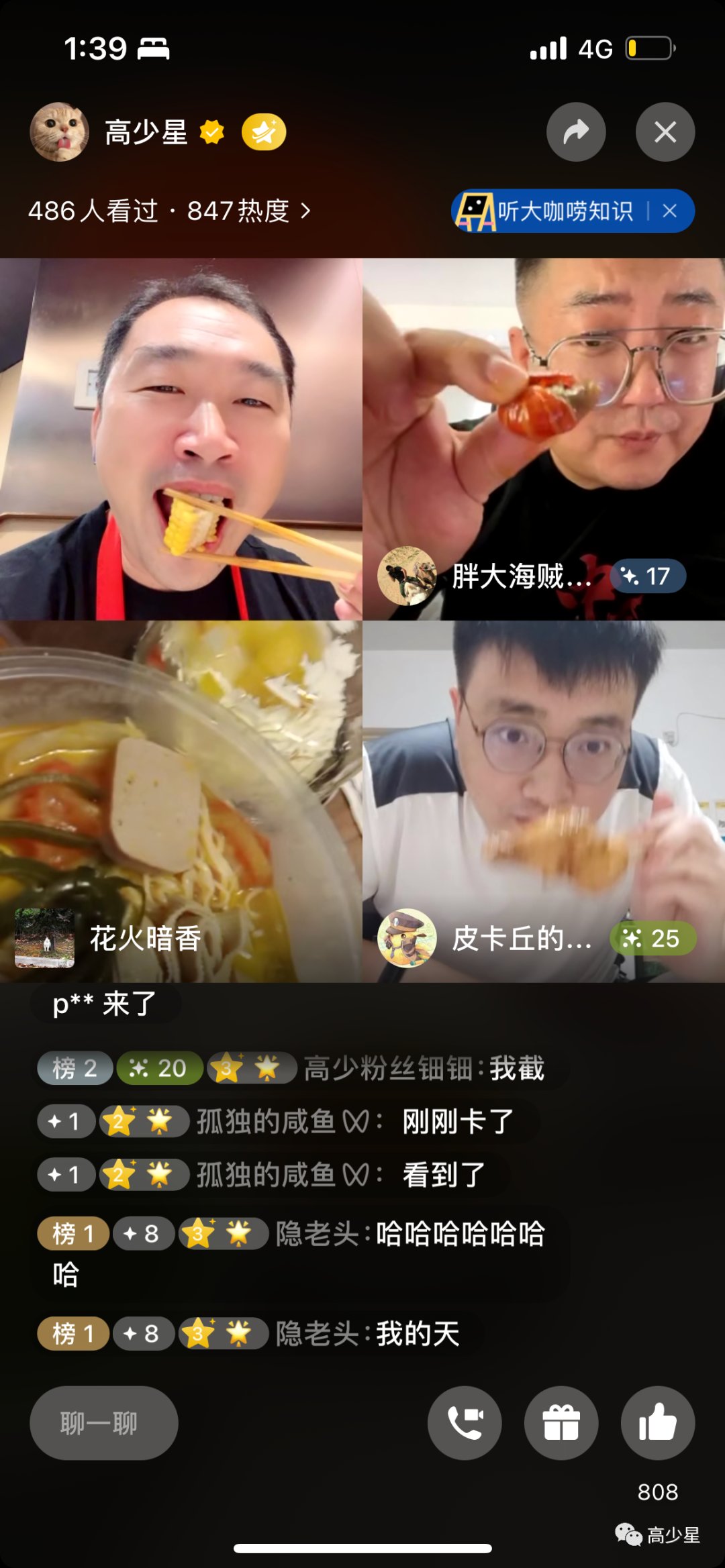Dismiss the 听大咖唠知识 banner
The image size is (725, 1568).
click(670, 211)
